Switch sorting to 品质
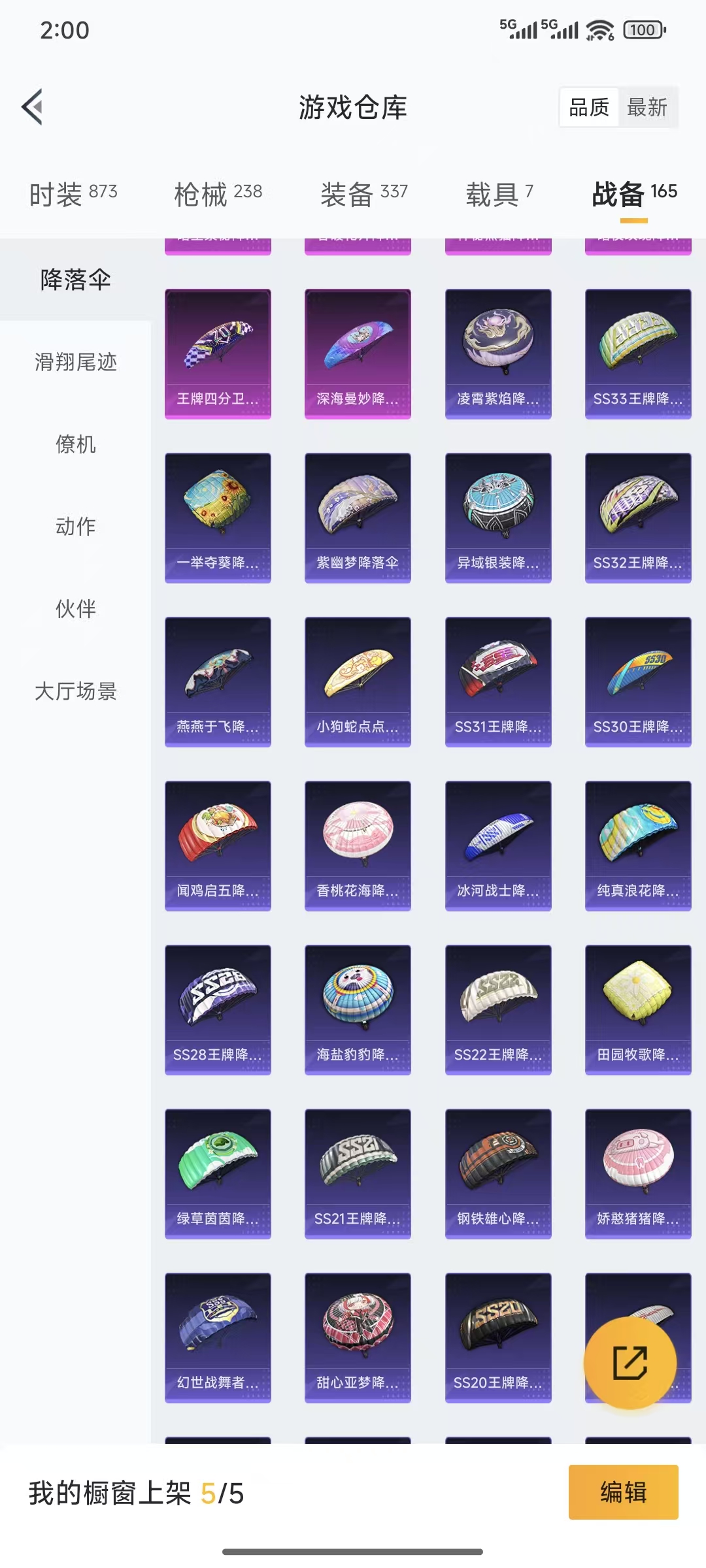Screen dimensions: 706x1568 pos(588,107)
